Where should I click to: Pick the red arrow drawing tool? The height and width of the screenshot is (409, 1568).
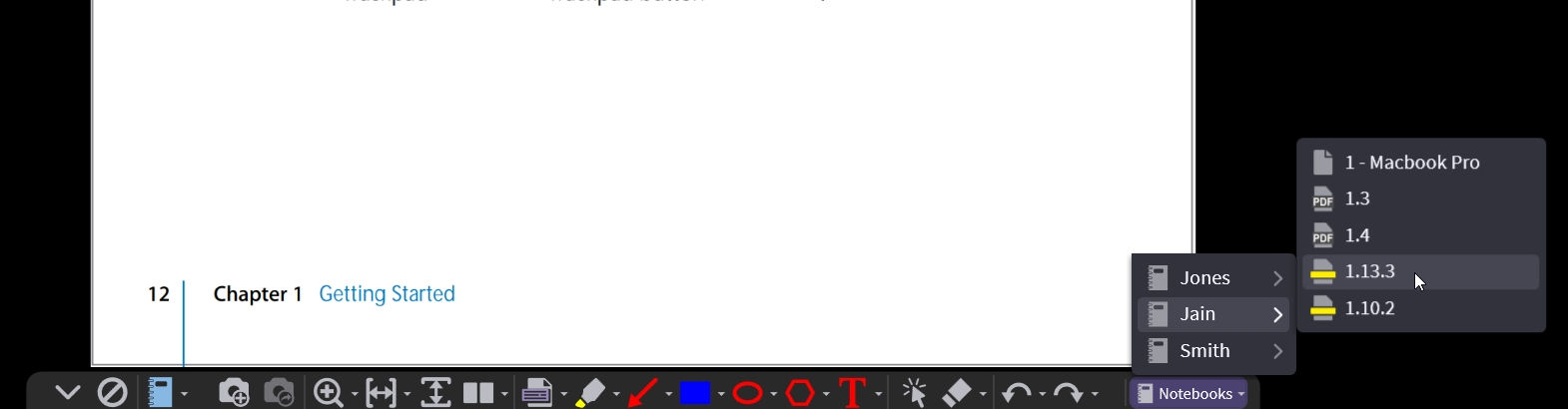(642, 392)
